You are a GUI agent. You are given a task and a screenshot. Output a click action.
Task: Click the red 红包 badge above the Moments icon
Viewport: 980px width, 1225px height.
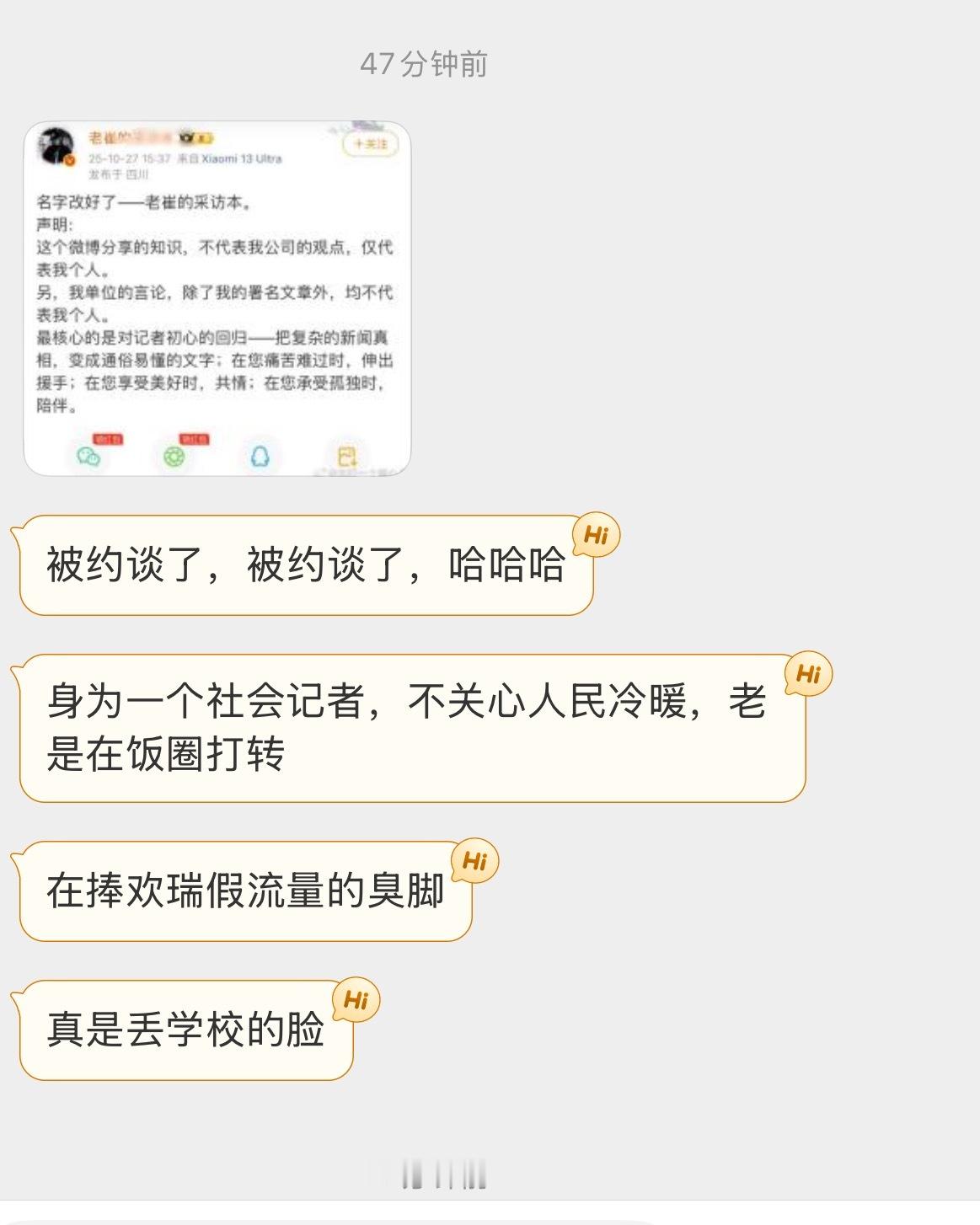coord(194,440)
